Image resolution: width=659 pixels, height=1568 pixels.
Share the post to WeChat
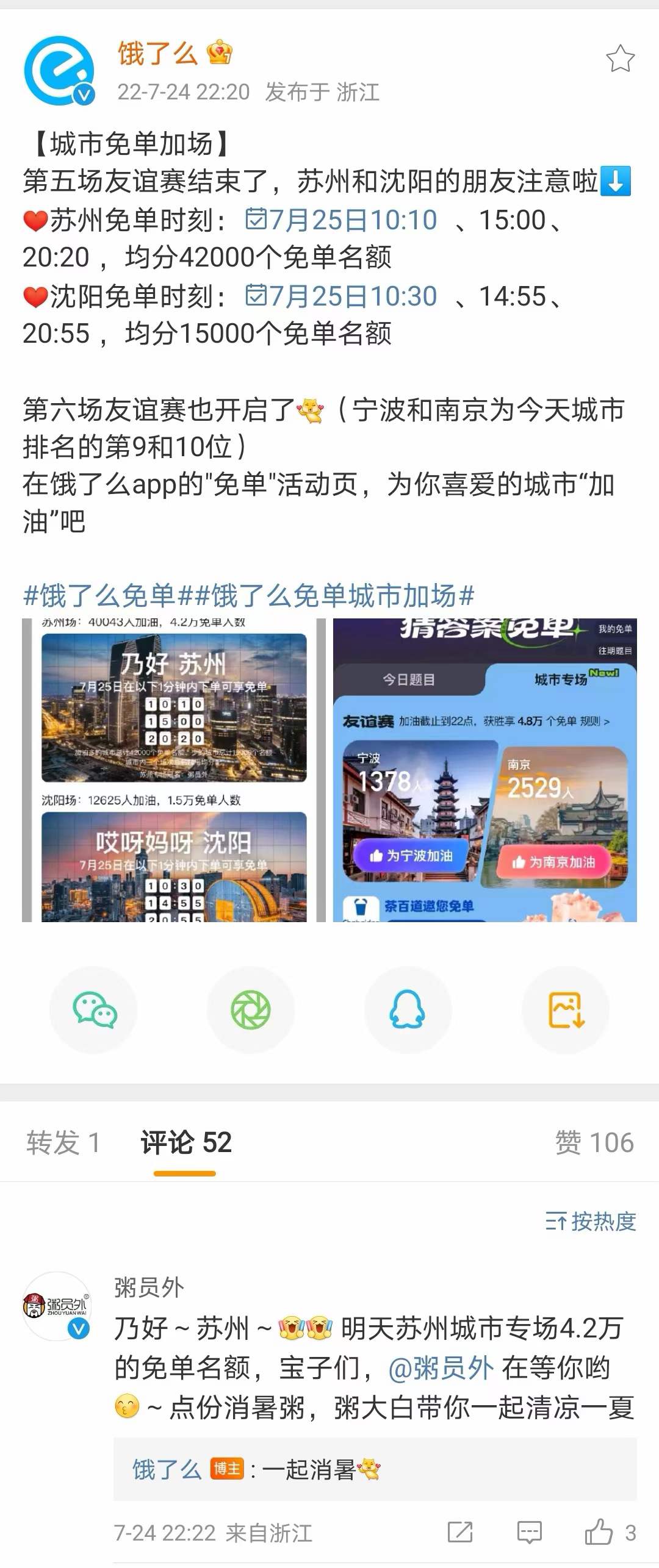click(94, 1010)
